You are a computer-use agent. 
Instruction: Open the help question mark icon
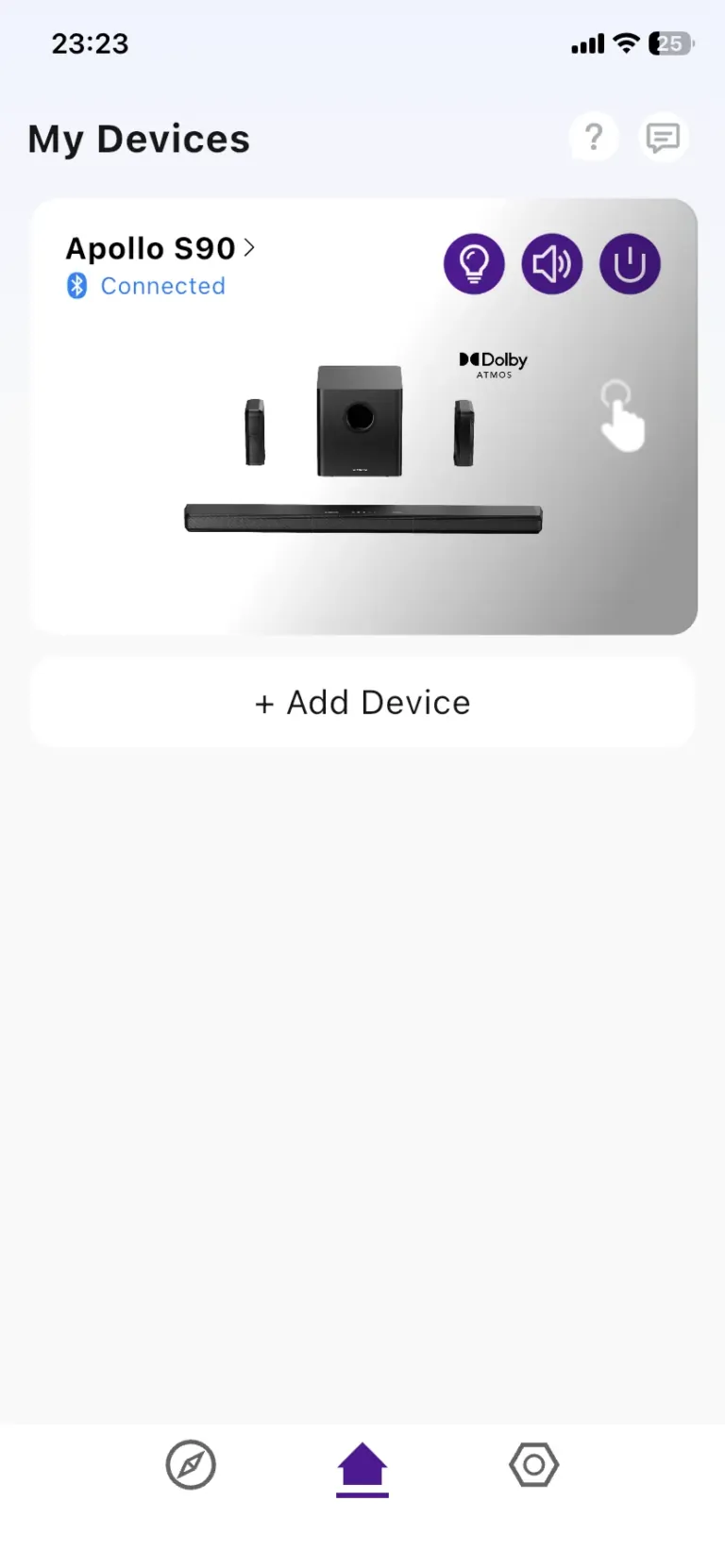[x=594, y=138]
